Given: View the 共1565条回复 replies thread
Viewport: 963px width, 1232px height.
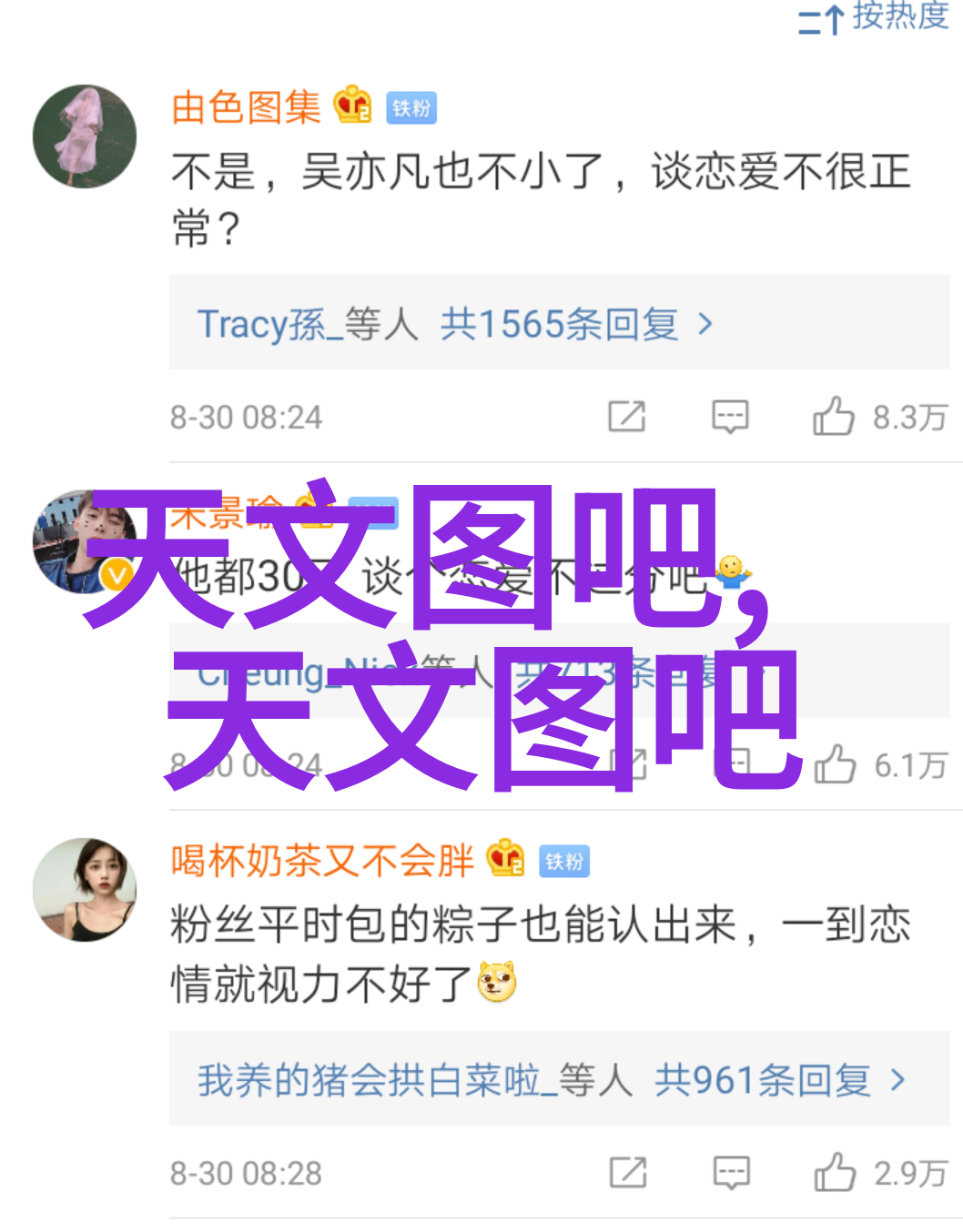Looking at the screenshot, I should (x=559, y=324).
